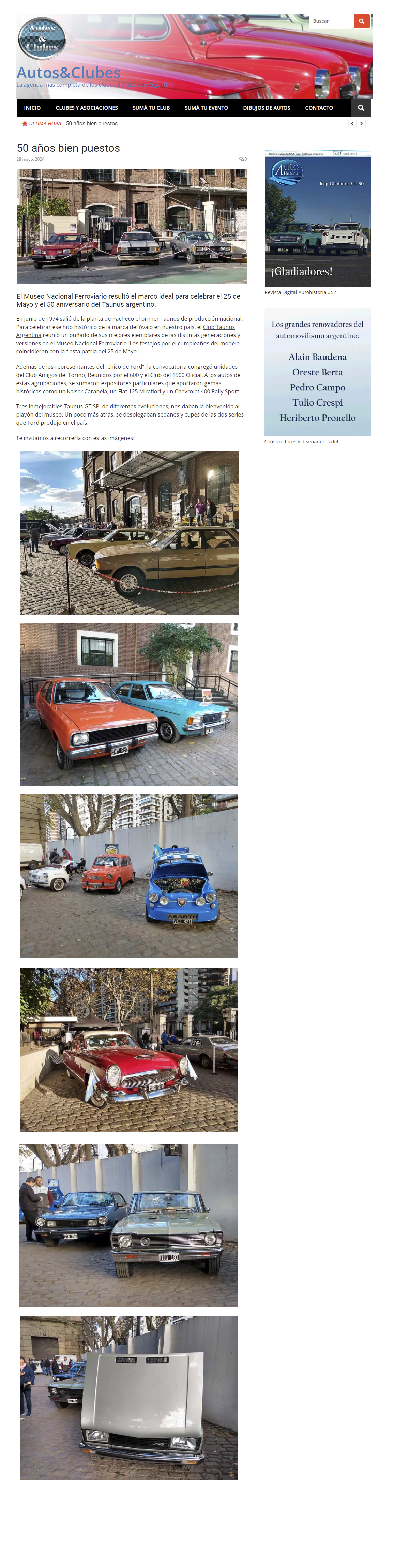Open the Contacto page
Image resolution: width=409 pixels, height=1568 pixels.
(x=319, y=108)
